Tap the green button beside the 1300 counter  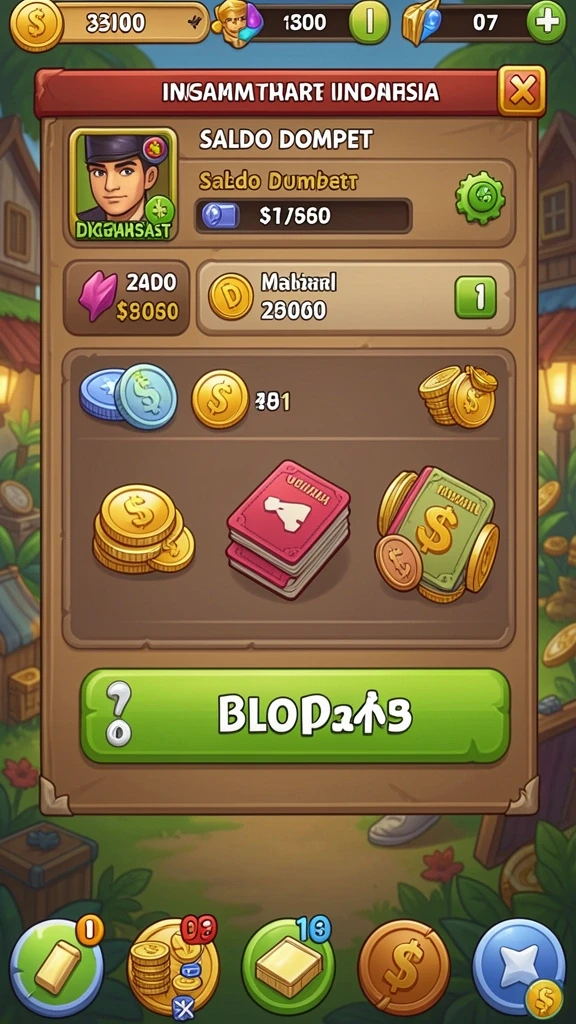(369, 22)
